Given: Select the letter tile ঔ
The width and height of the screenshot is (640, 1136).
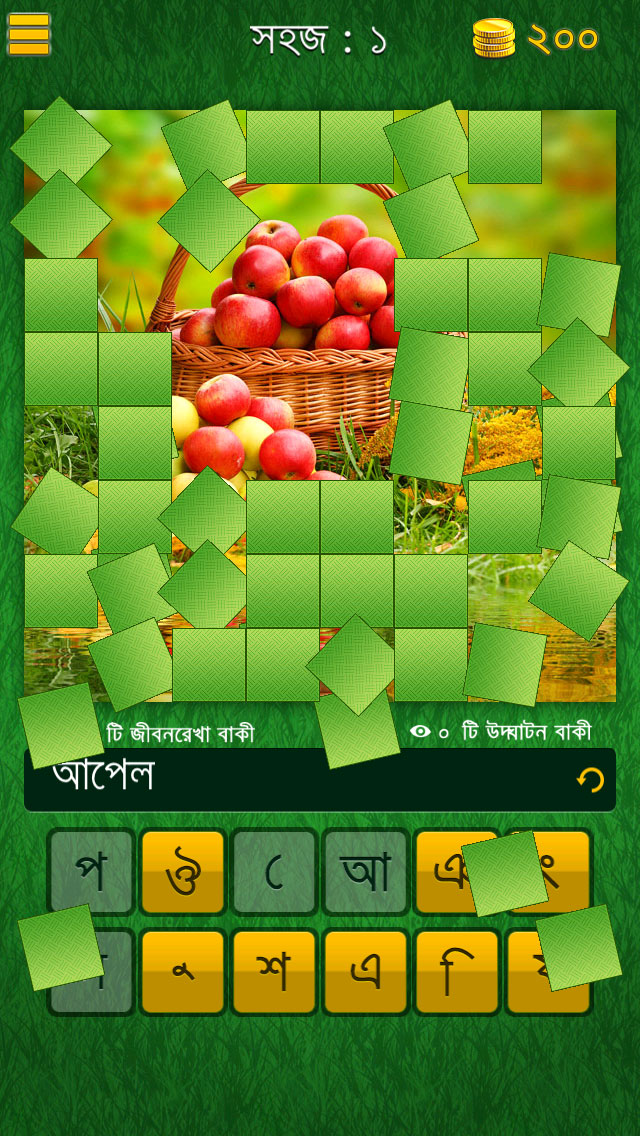Looking at the screenshot, I should point(182,872).
